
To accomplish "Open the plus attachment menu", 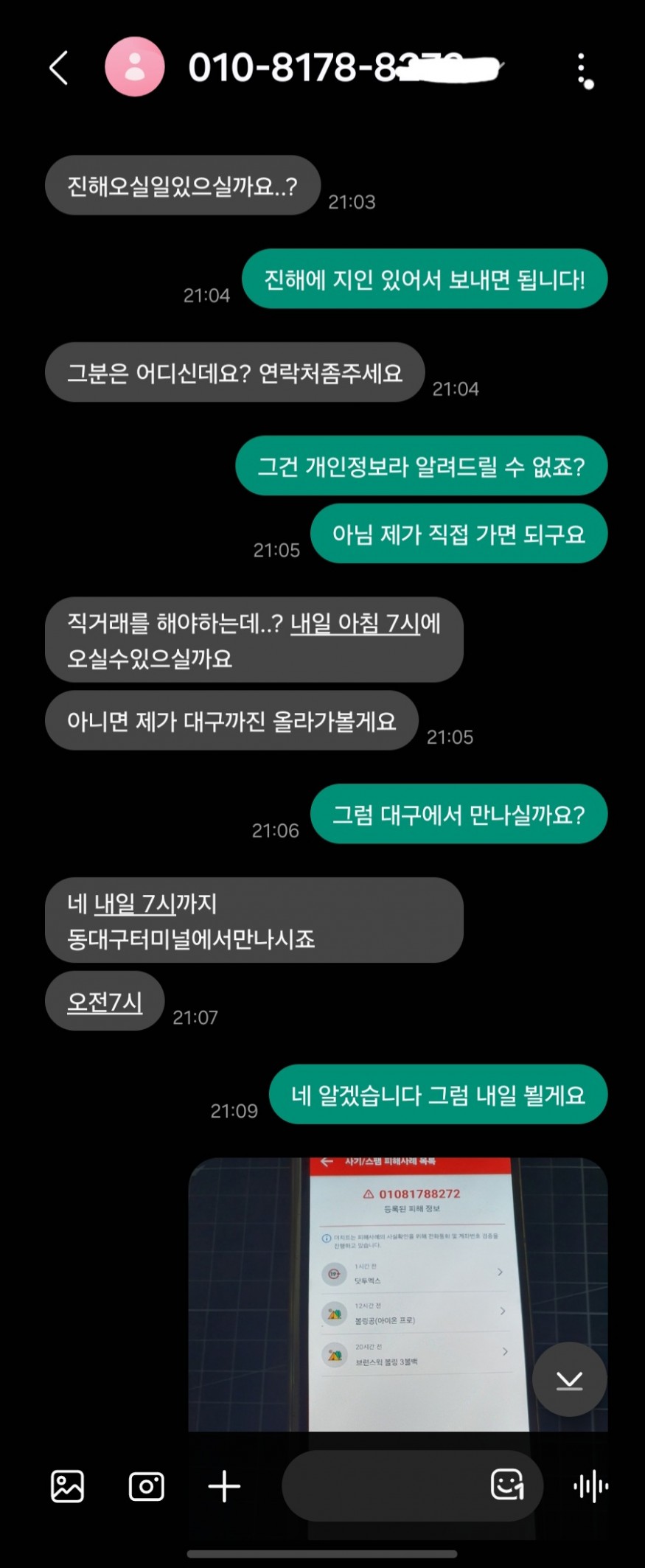I will (x=224, y=1485).
